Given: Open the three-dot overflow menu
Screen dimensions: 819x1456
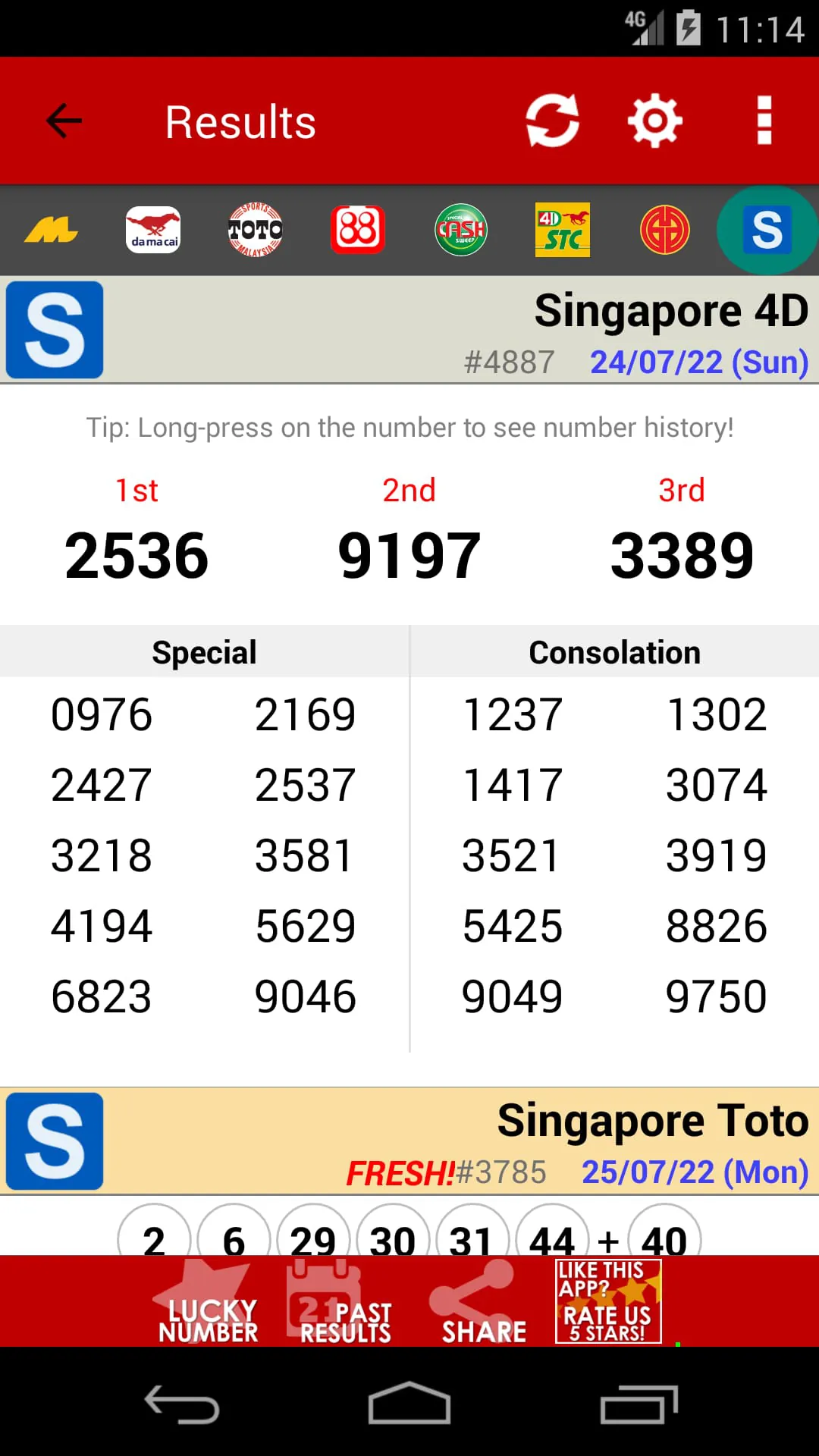Looking at the screenshot, I should click(761, 120).
